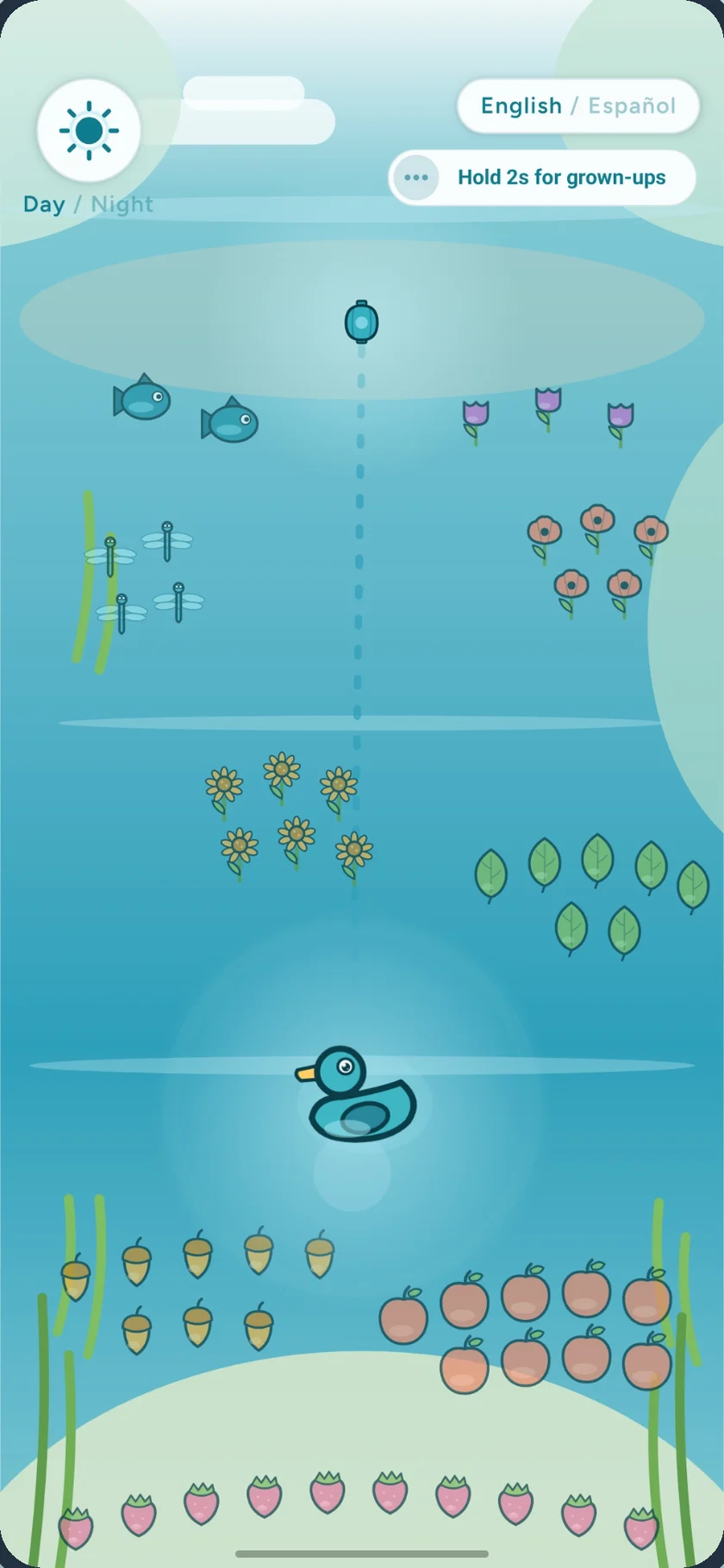Tap the Hold 2s for grown-ups button
This screenshot has height=1568, width=724.
[x=542, y=177]
